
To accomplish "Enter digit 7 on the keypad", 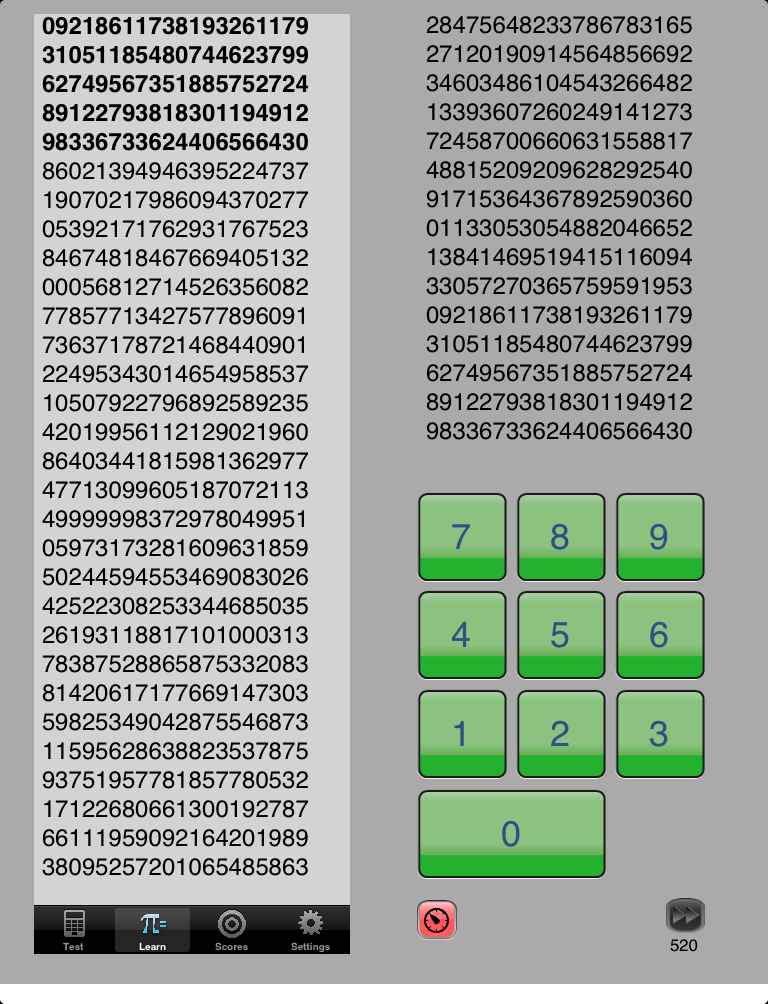I will click(461, 537).
